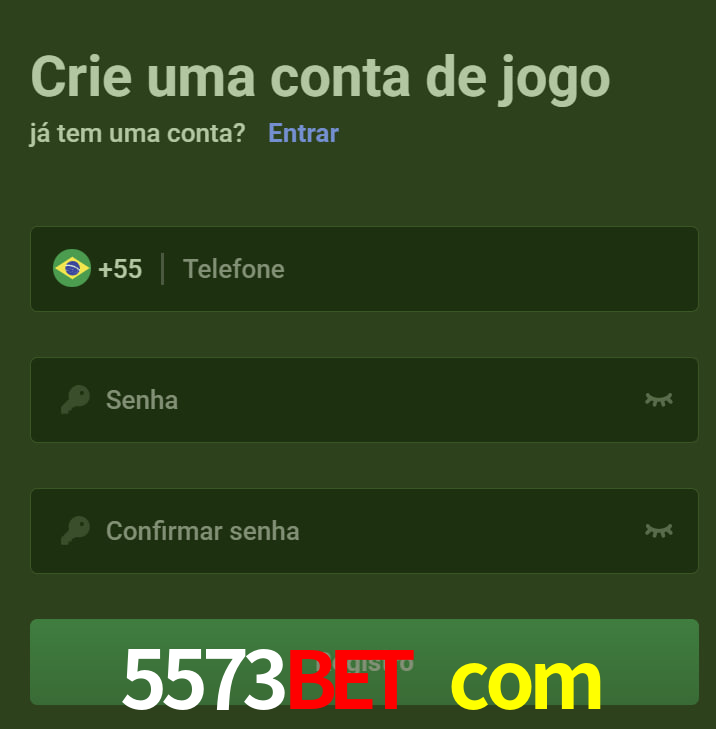Select the +55 Brazil country code
The image size is (716, 729).
(98, 269)
